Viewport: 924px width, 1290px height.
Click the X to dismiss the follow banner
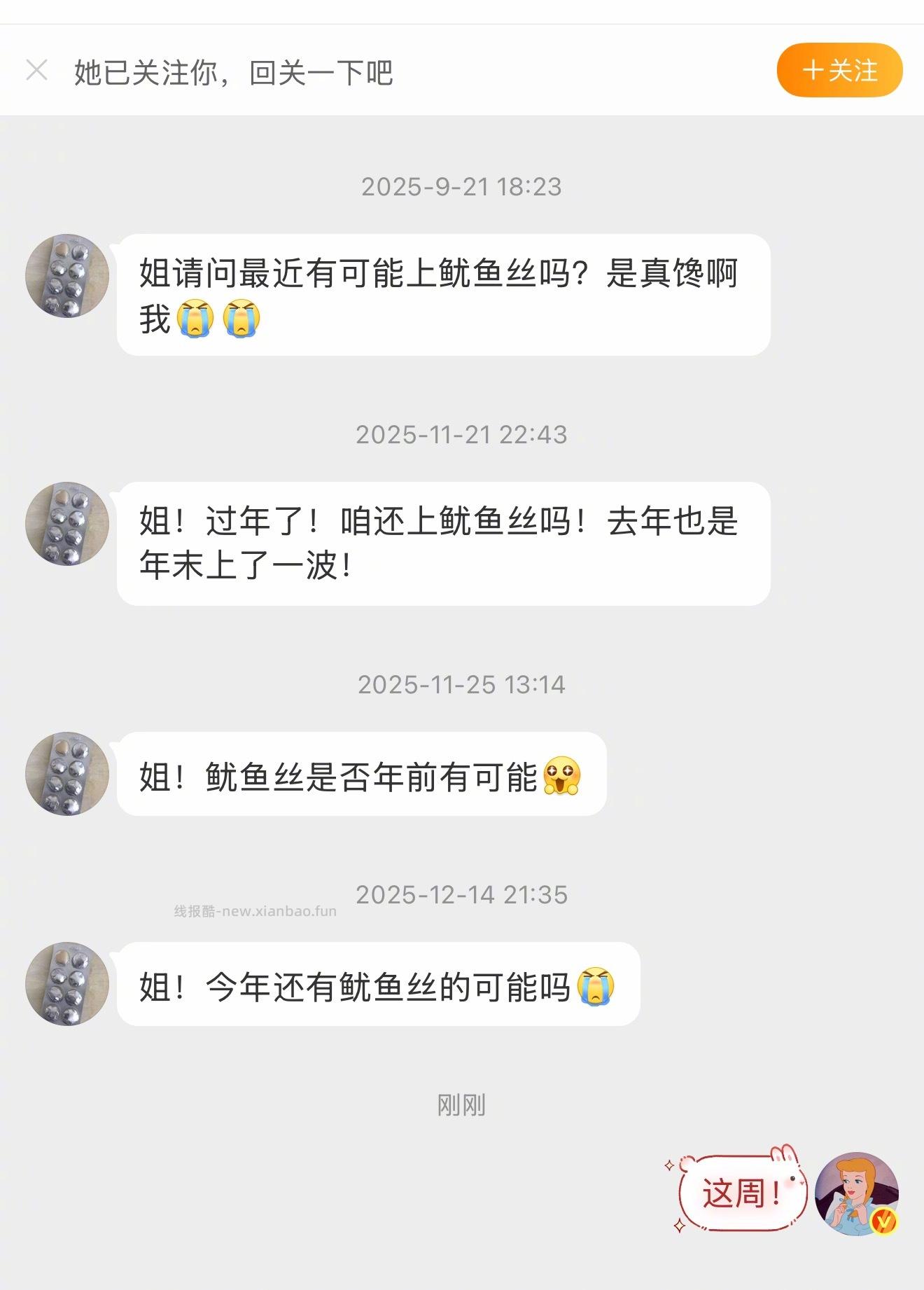click(36, 69)
